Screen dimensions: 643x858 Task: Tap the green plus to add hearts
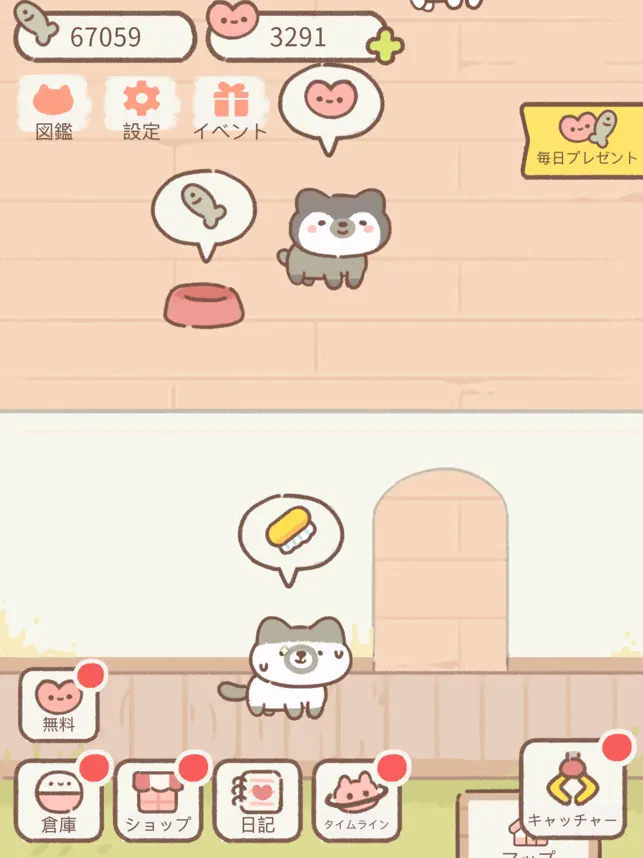385,45
